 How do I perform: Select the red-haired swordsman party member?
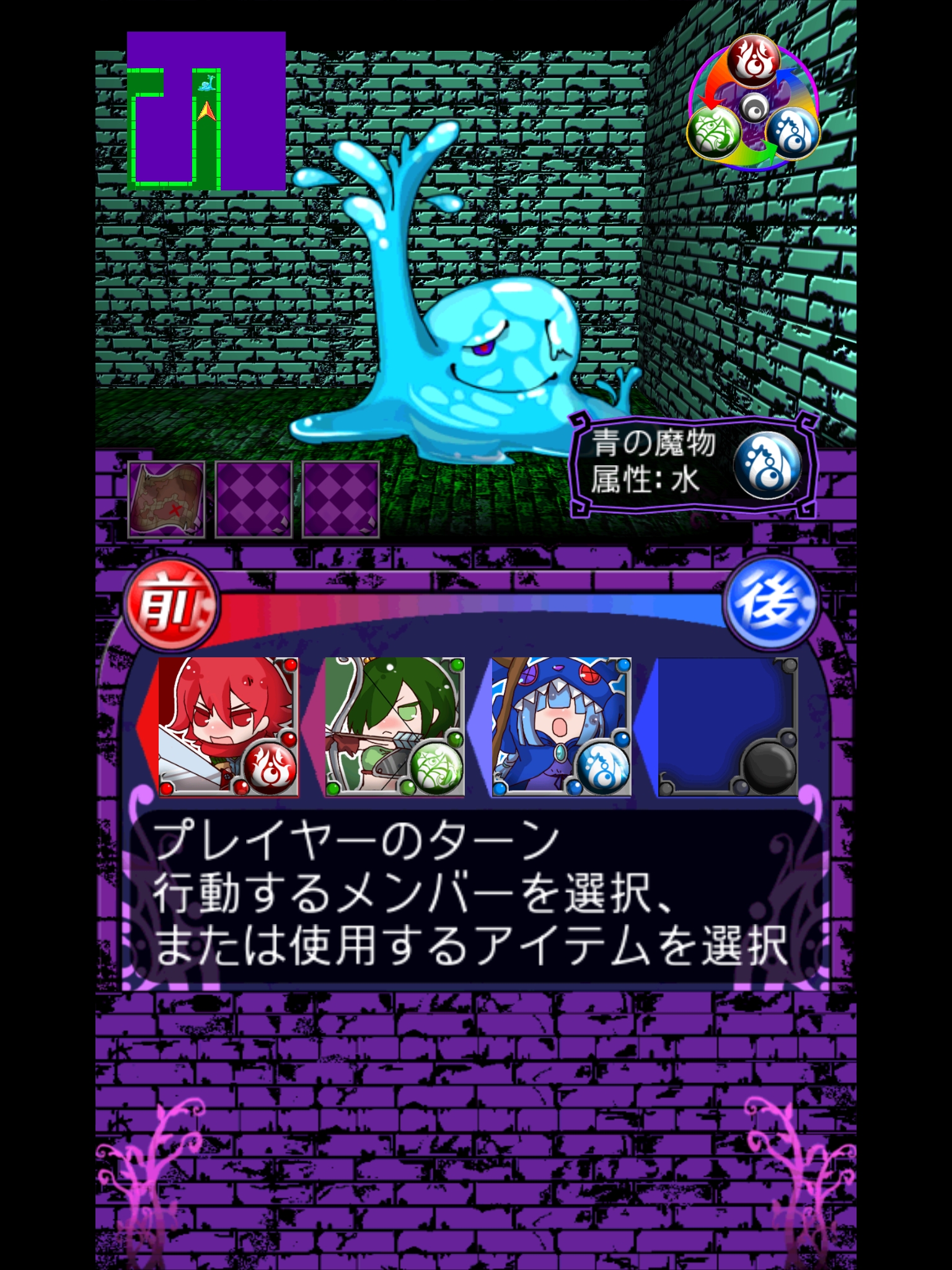point(228,727)
